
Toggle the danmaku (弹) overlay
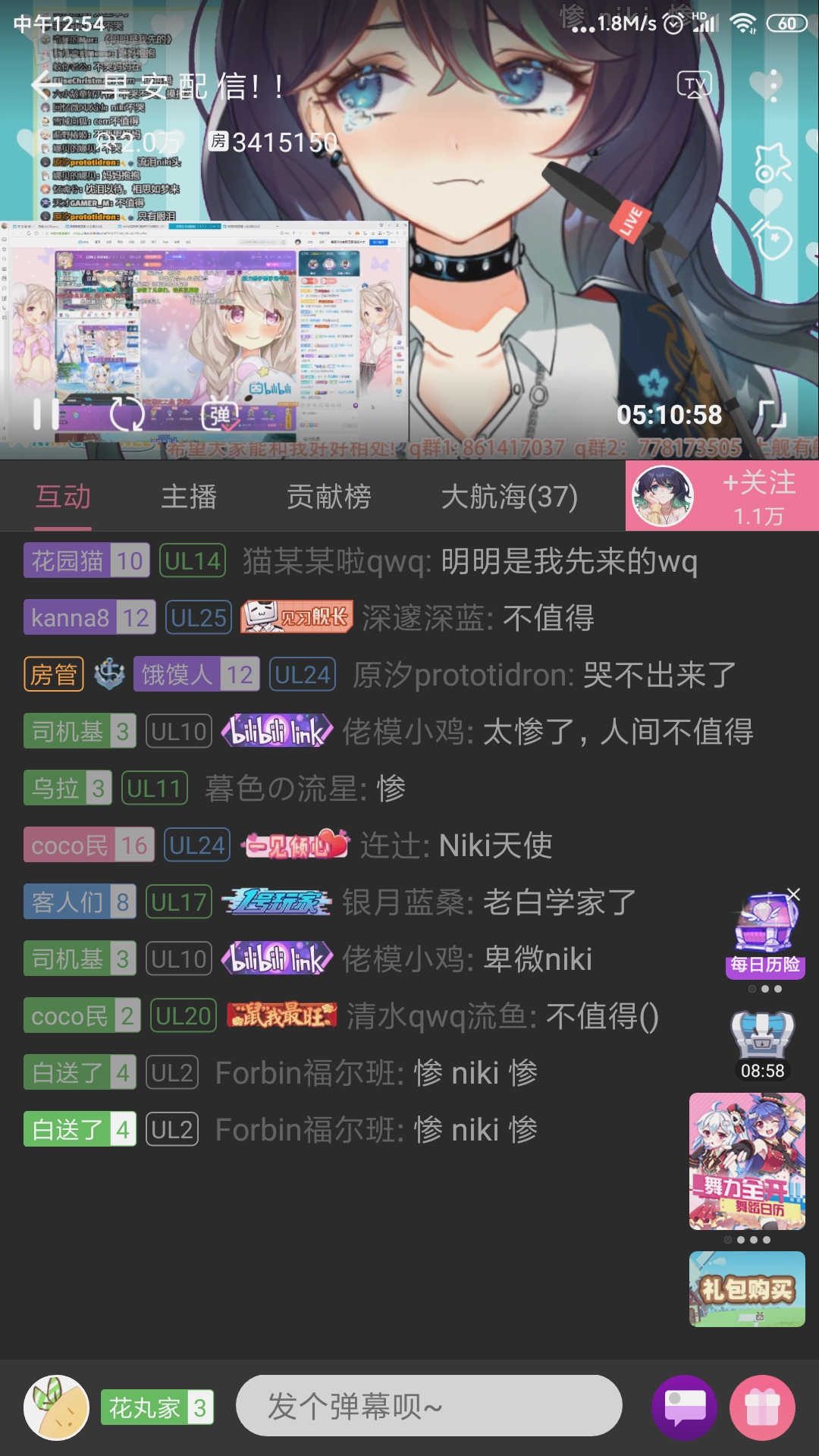pyautogui.click(x=220, y=414)
